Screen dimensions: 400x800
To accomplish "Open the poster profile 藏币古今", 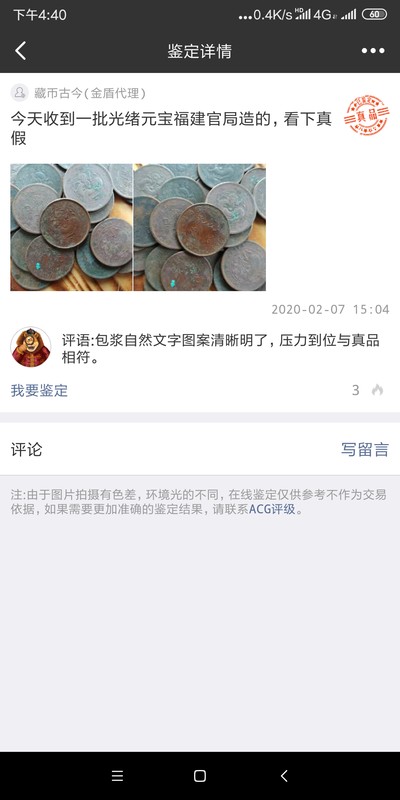I will click(90, 93).
